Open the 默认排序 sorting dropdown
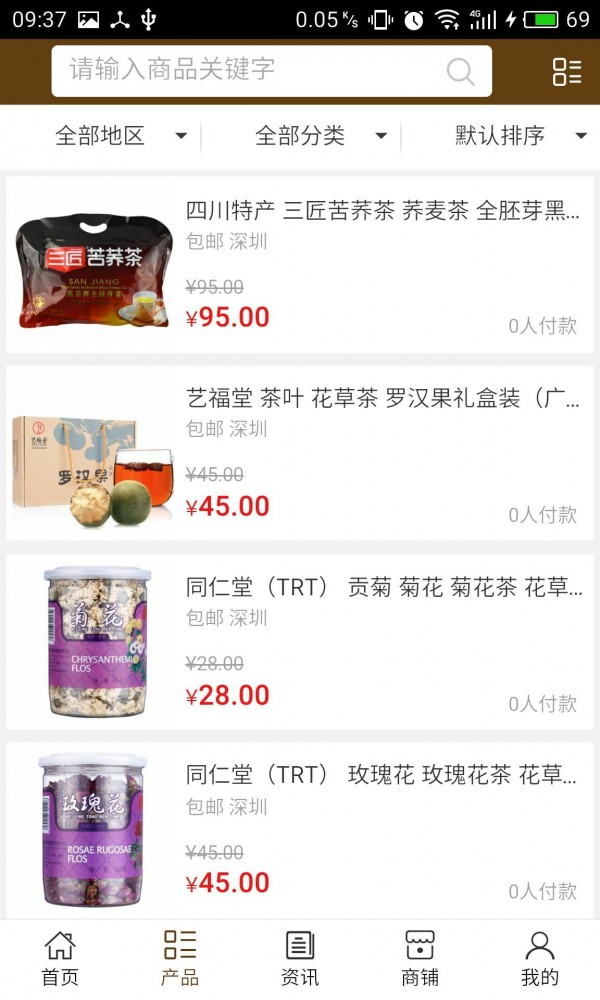 click(520, 136)
